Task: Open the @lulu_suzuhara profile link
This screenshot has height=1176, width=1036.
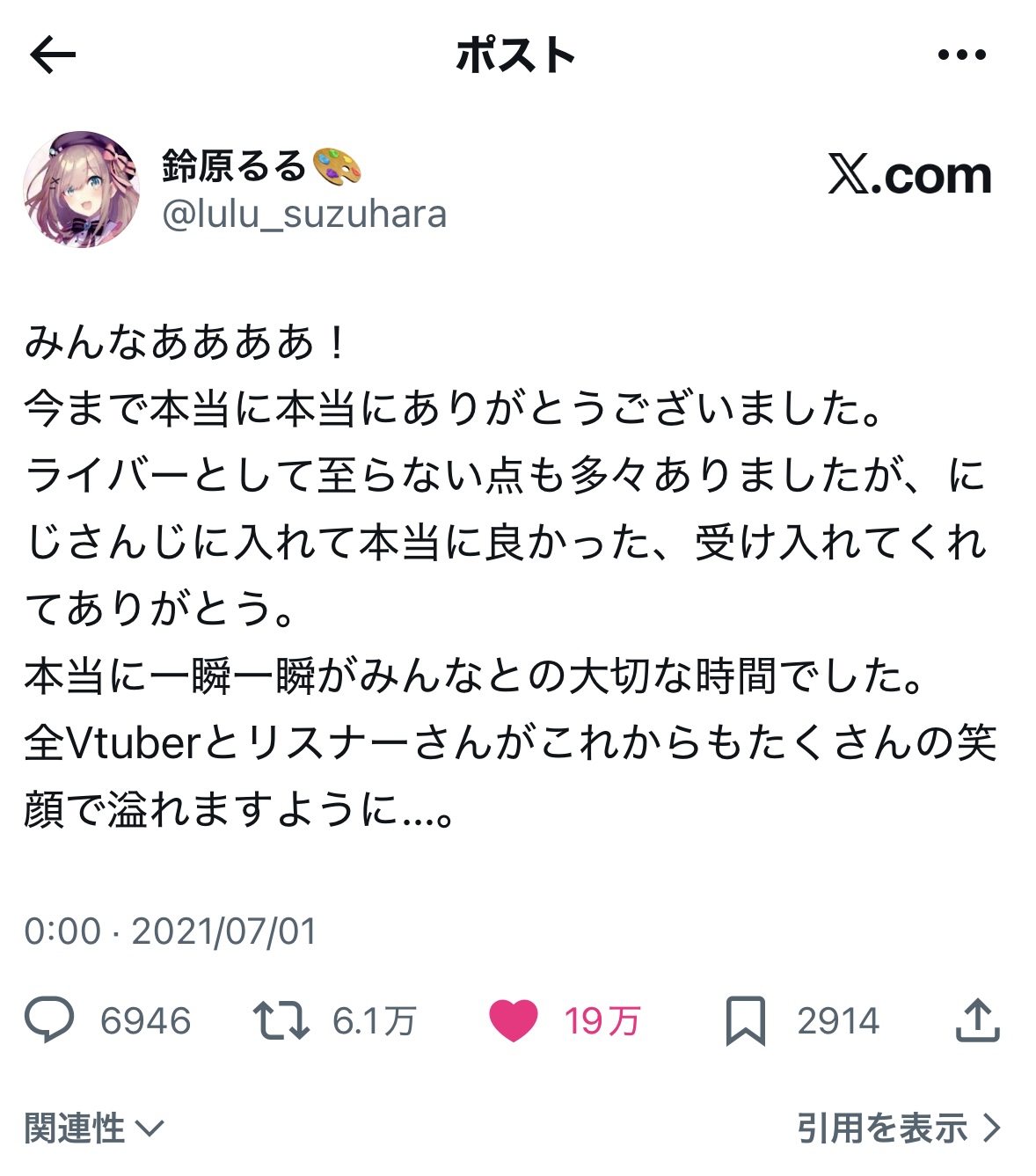Action: 304,215
